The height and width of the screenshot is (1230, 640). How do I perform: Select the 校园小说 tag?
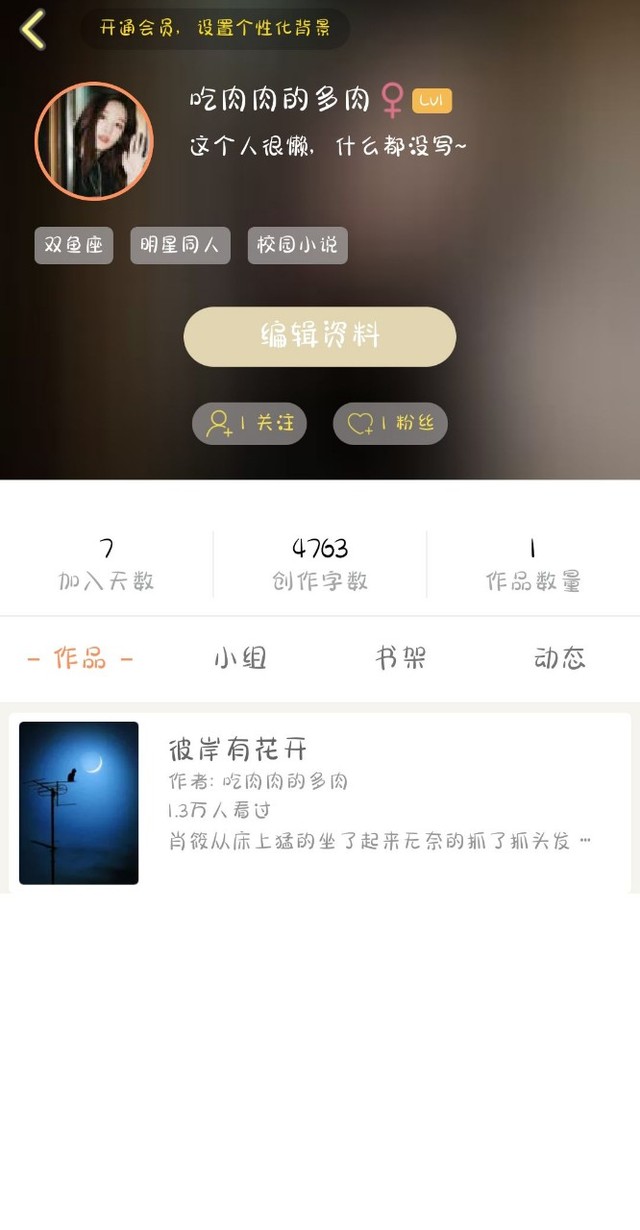click(297, 245)
